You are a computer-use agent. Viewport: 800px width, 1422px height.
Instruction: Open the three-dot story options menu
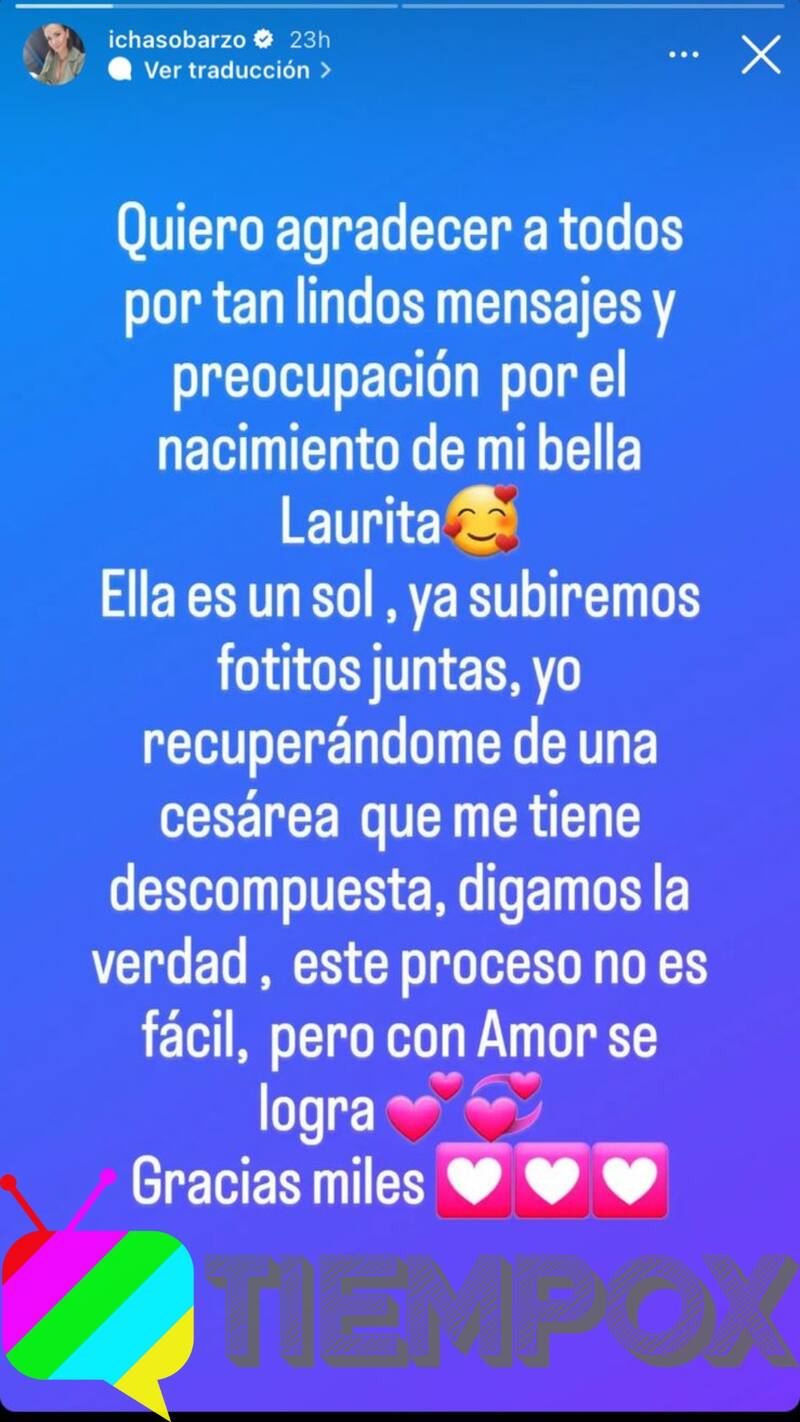(683, 55)
